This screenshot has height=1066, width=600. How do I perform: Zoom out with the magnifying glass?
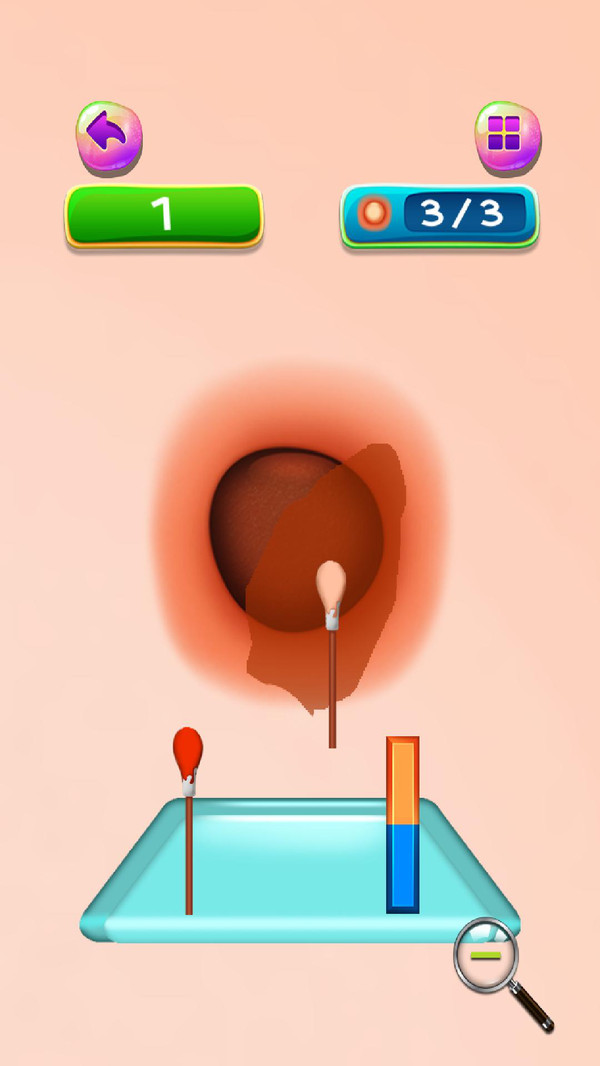tap(487, 957)
